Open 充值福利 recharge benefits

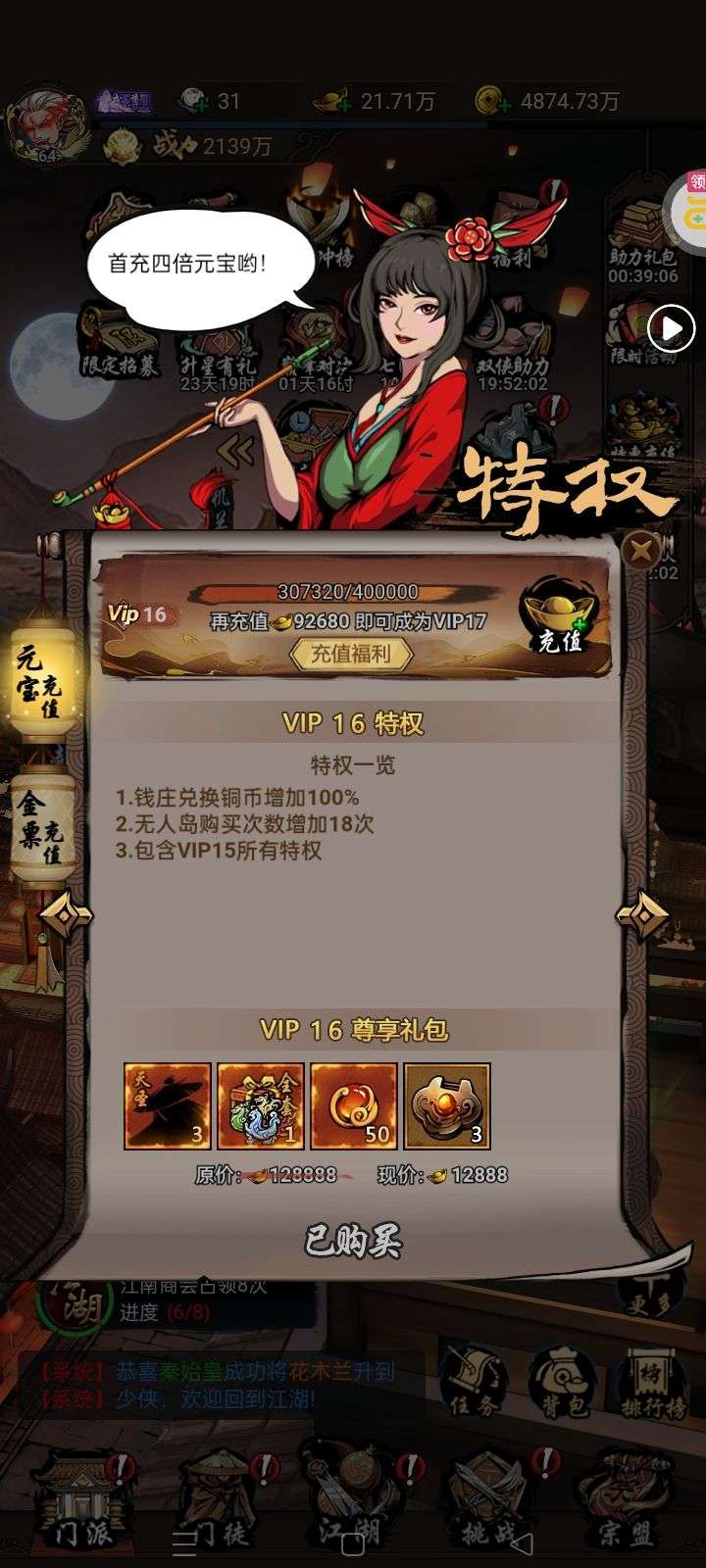(352, 654)
